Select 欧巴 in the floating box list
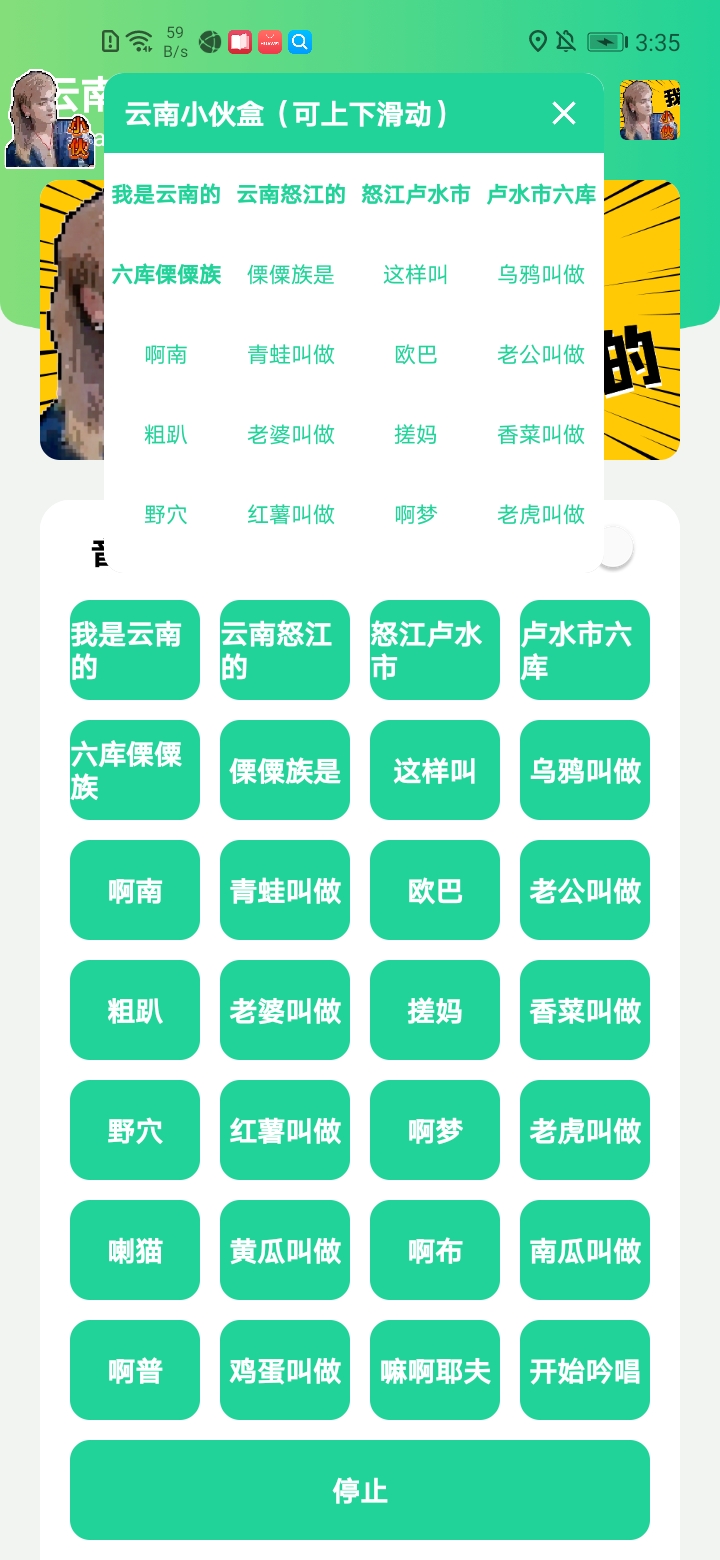Image resolution: width=720 pixels, height=1560 pixels. (416, 354)
